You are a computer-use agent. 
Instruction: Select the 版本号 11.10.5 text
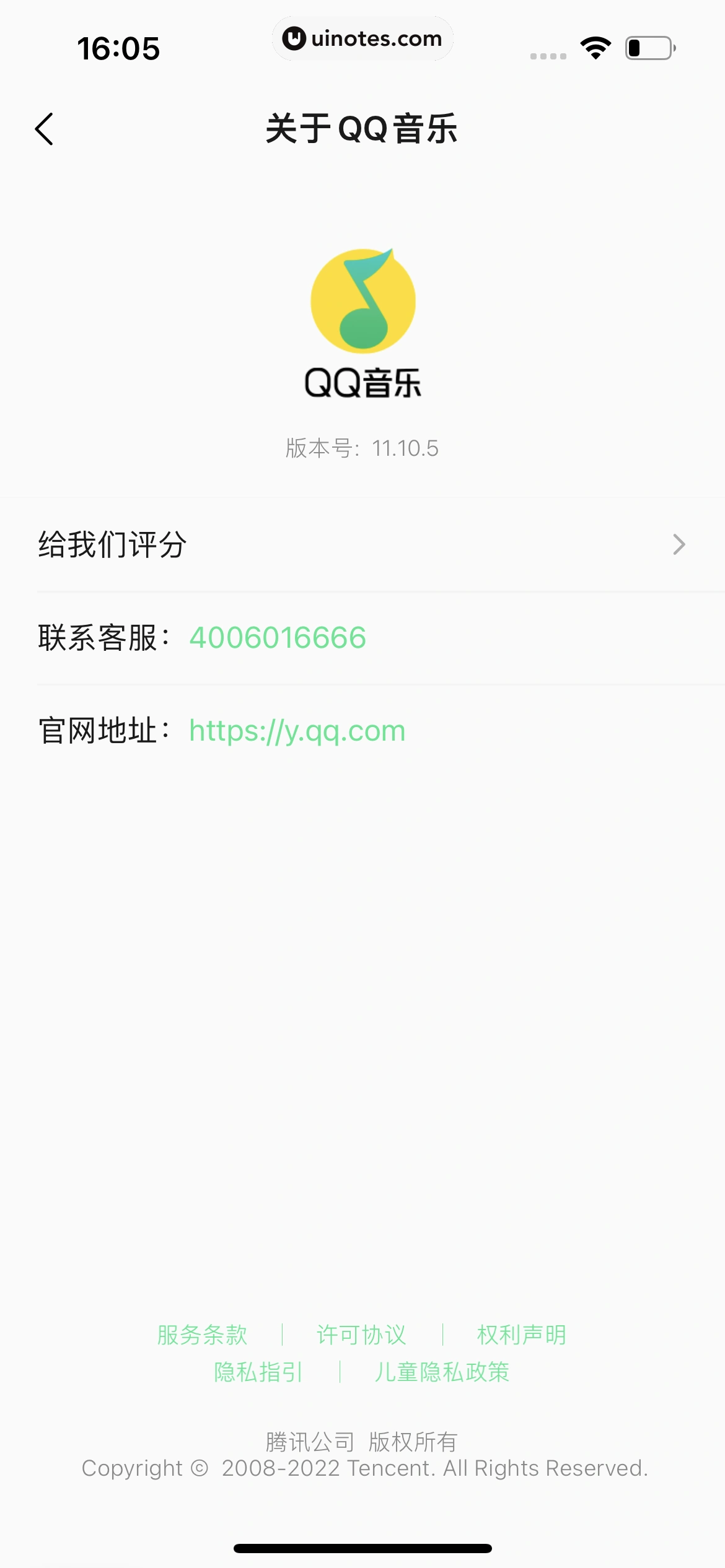[362, 448]
